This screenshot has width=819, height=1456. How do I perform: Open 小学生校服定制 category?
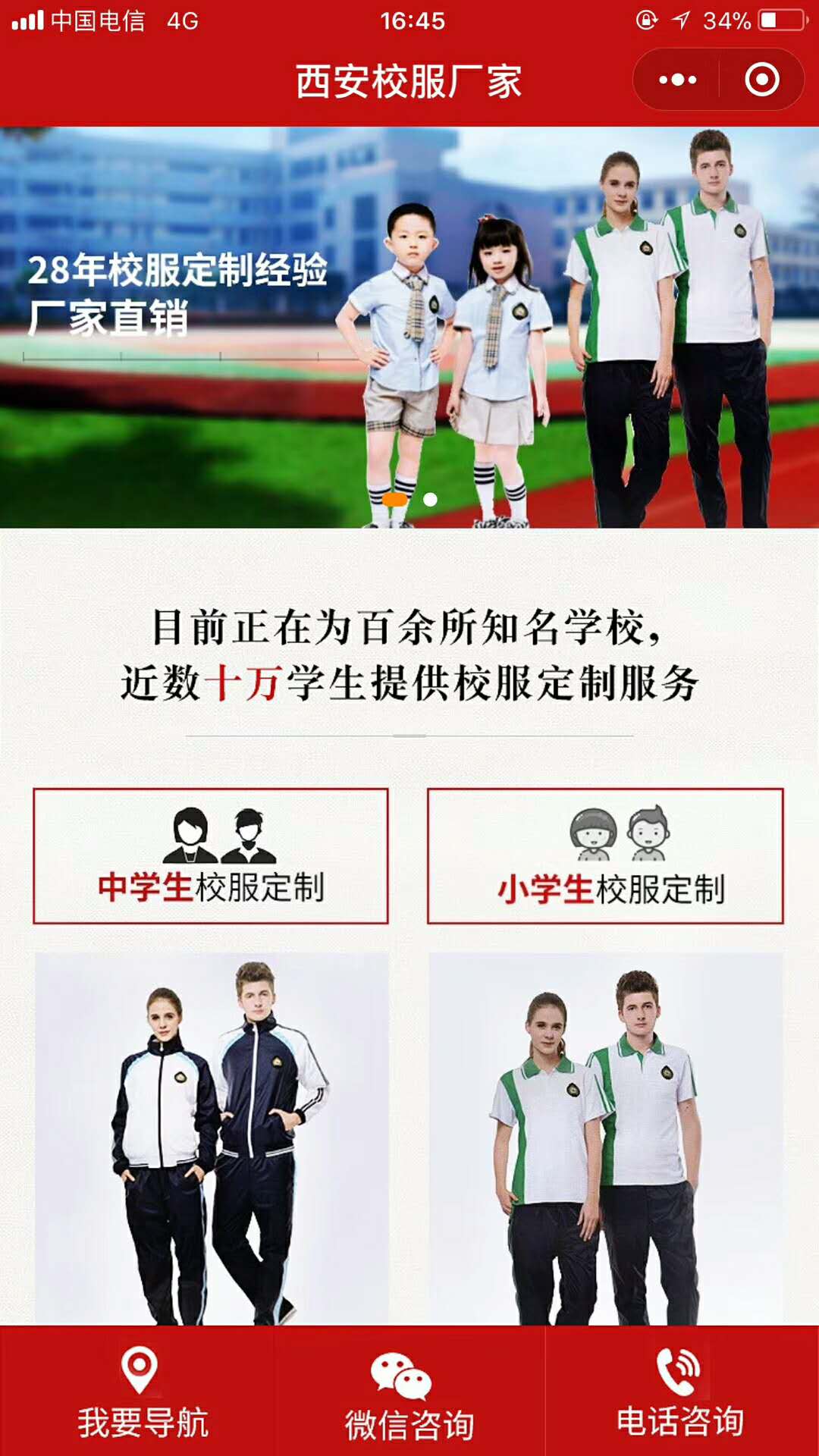[x=605, y=856]
